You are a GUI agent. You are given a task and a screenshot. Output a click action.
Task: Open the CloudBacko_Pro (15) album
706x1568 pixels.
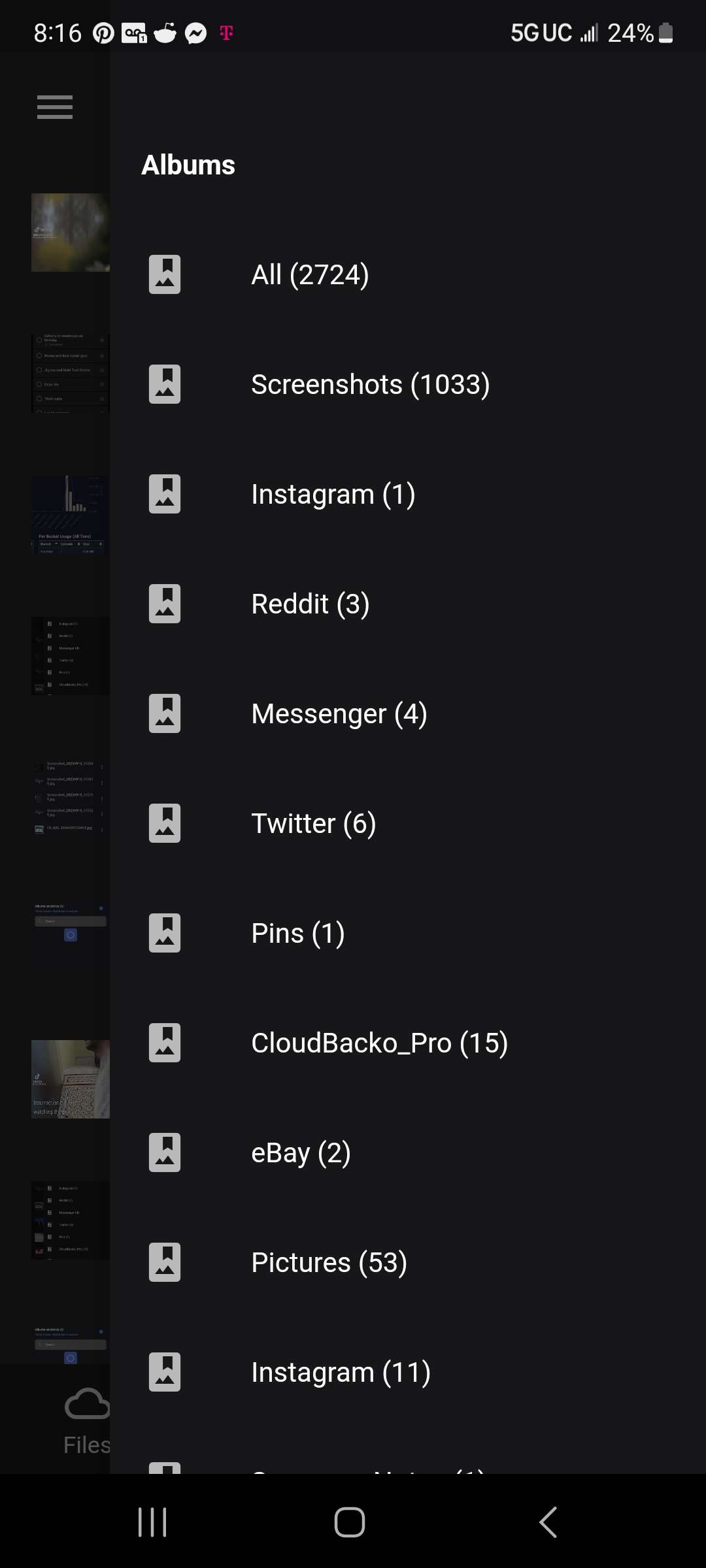tap(408, 1043)
